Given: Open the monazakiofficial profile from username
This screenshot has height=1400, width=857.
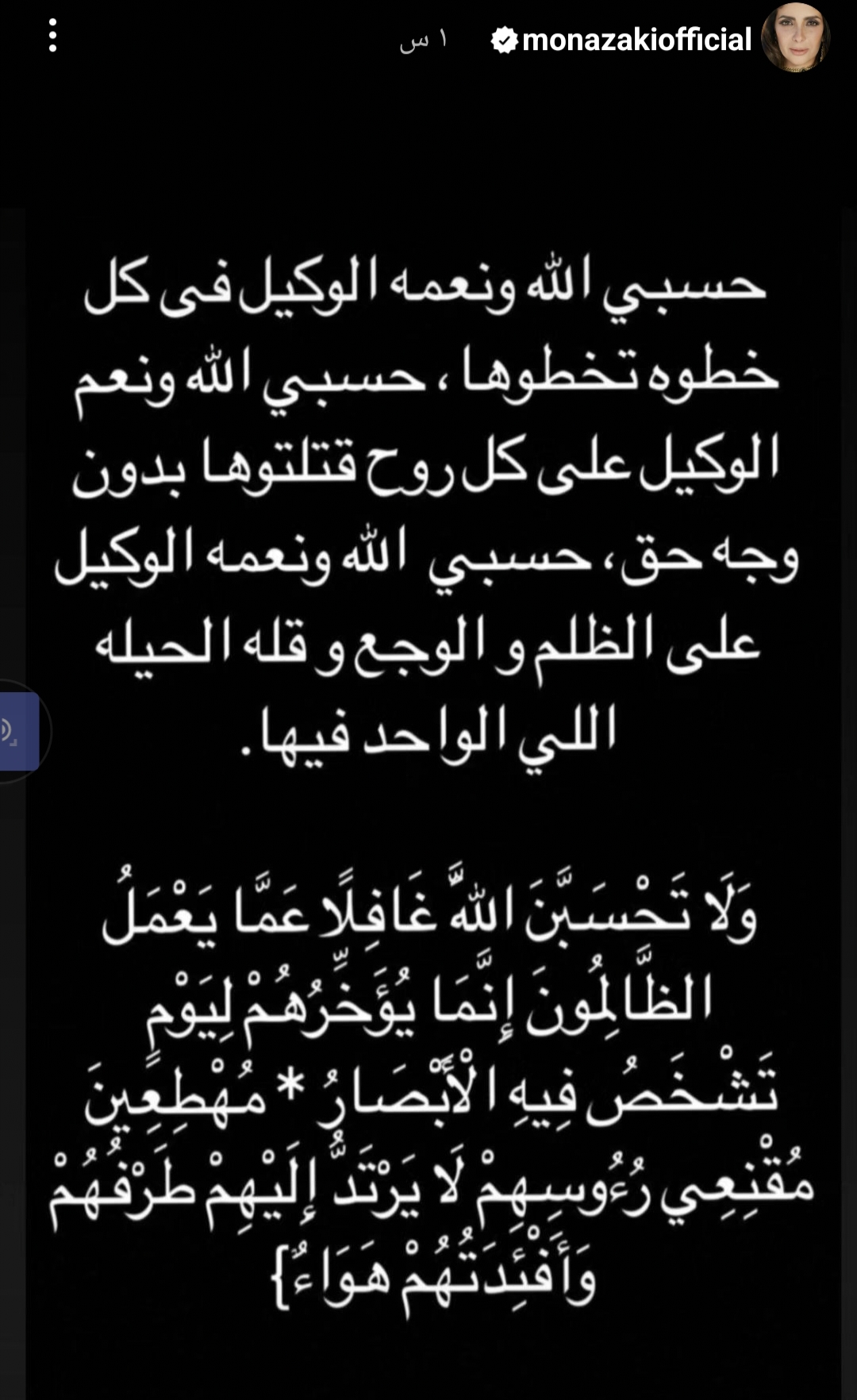Looking at the screenshot, I should [x=636, y=40].
